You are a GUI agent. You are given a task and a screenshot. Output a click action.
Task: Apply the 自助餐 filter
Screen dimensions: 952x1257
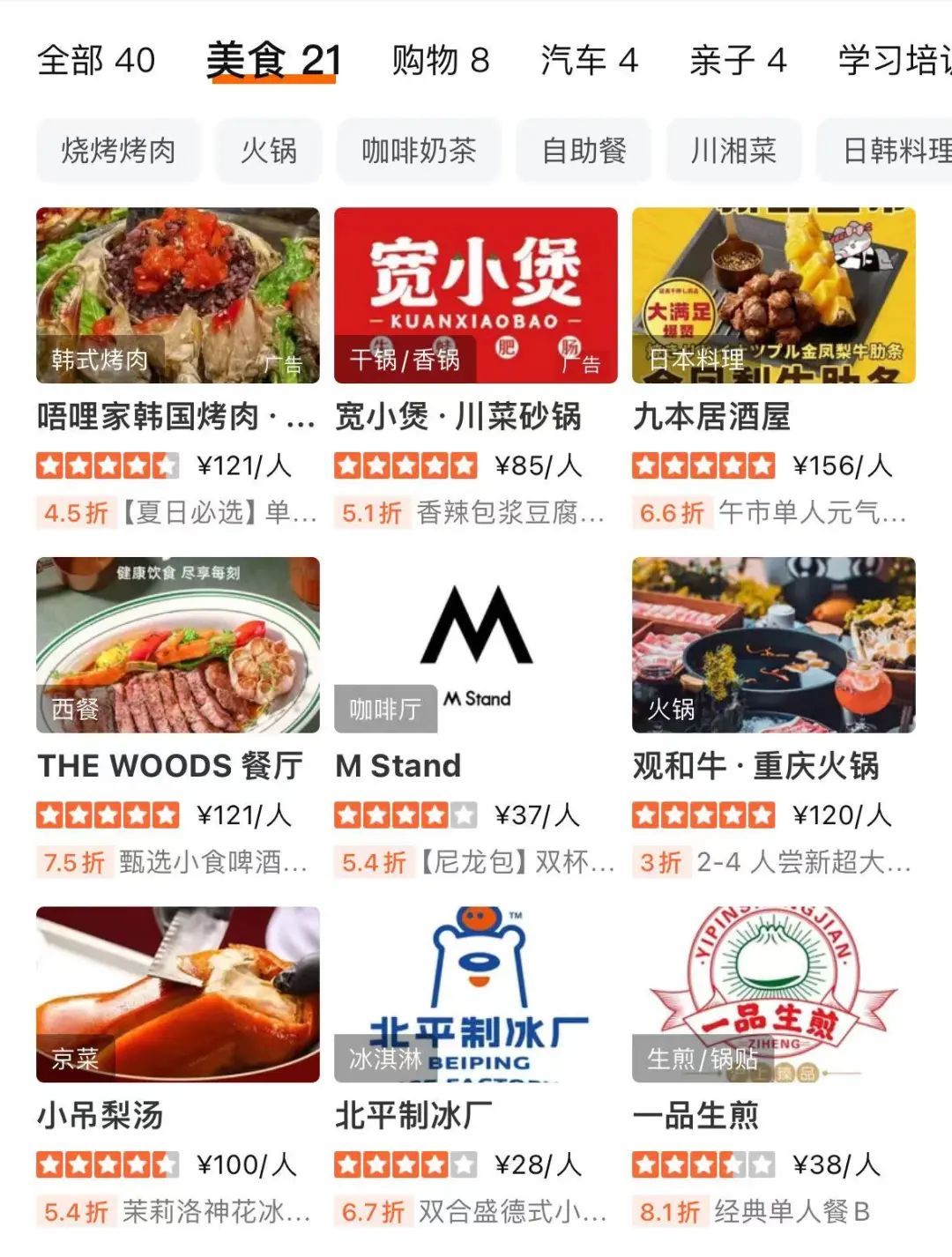click(x=584, y=151)
